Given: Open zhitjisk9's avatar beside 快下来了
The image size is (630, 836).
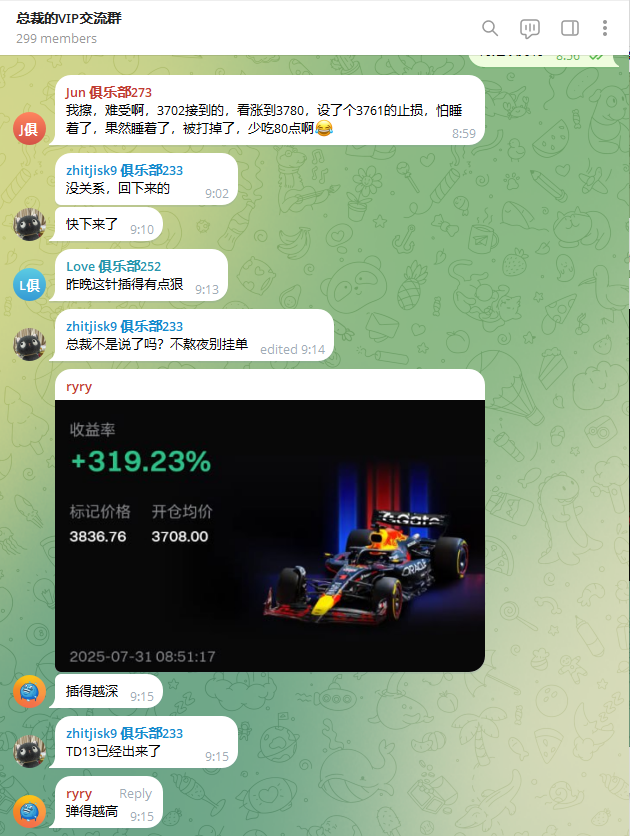Looking at the screenshot, I should 29,225.
